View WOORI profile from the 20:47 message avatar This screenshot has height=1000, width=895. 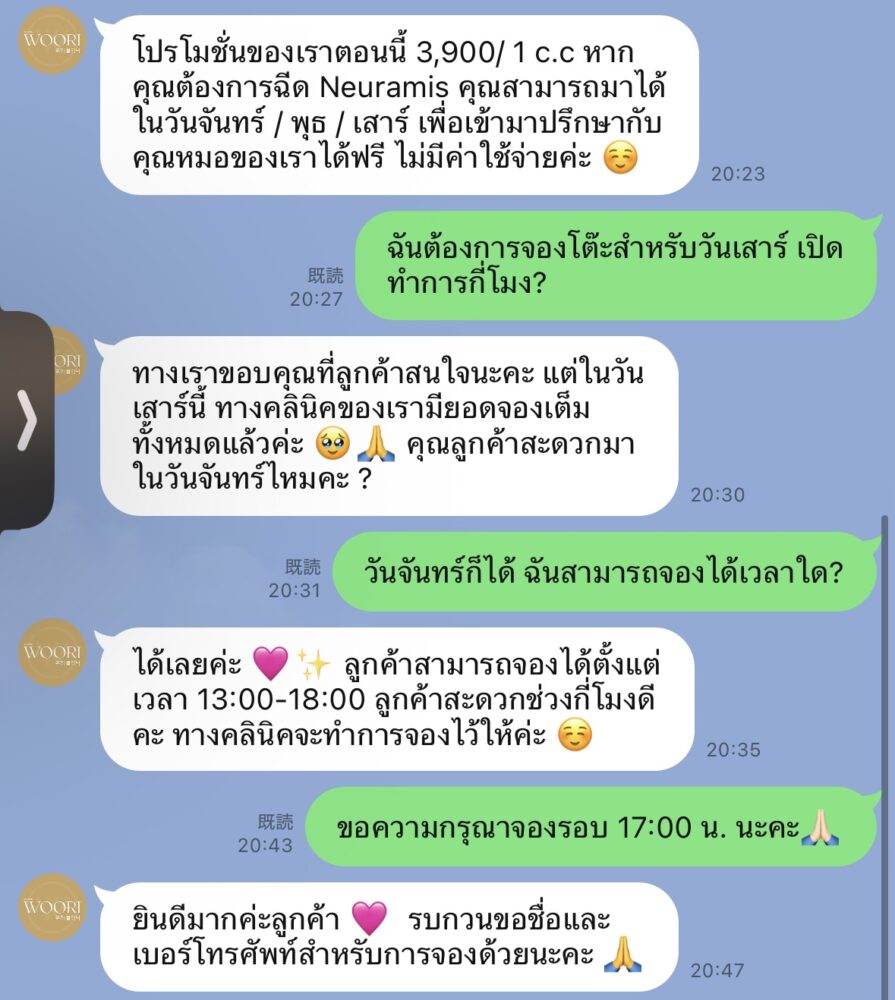coord(53,907)
